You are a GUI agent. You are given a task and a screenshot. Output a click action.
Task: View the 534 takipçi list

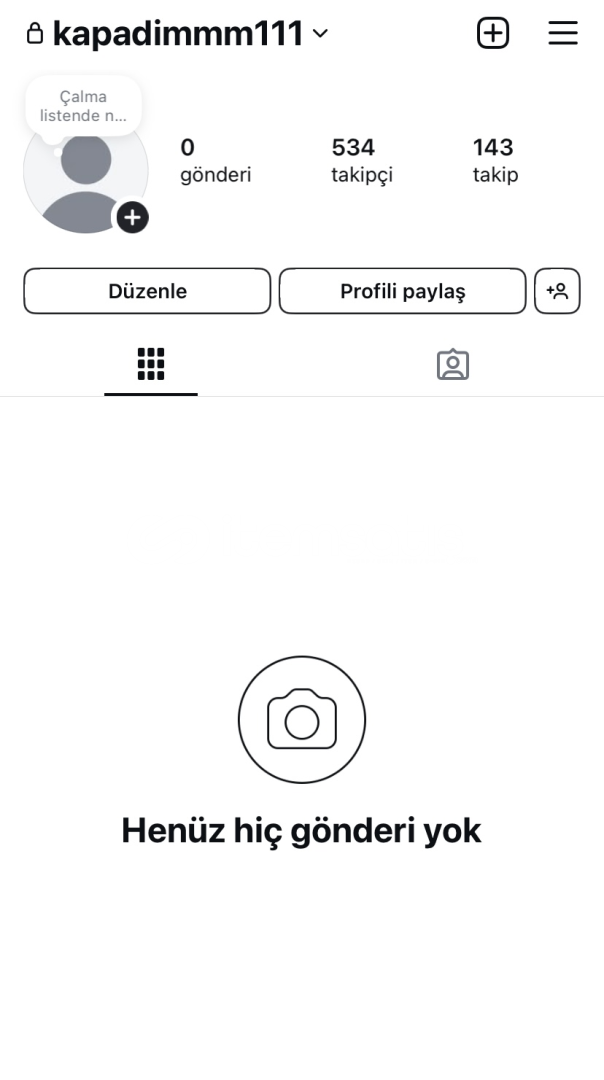362,160
